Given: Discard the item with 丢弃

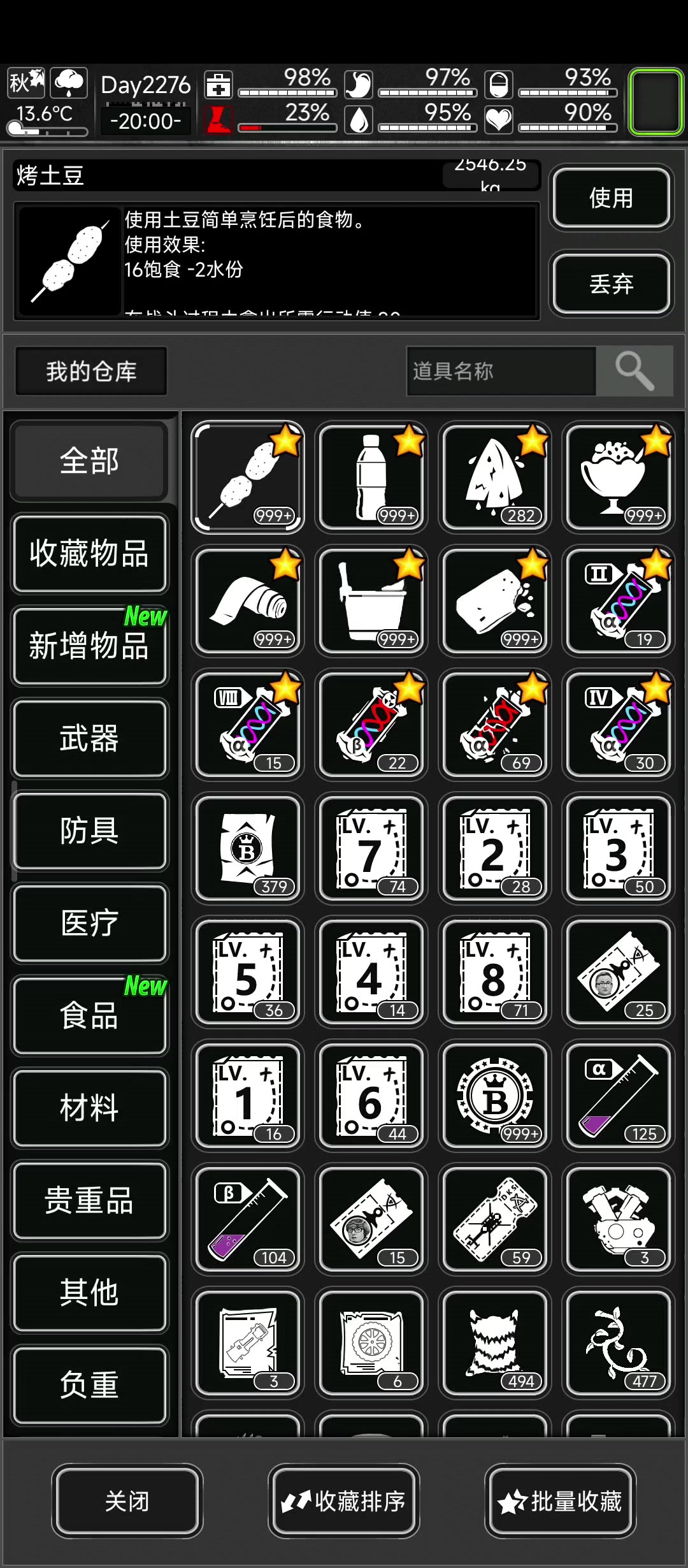Looking at the screenshot, I should click(x=611, y=284).
